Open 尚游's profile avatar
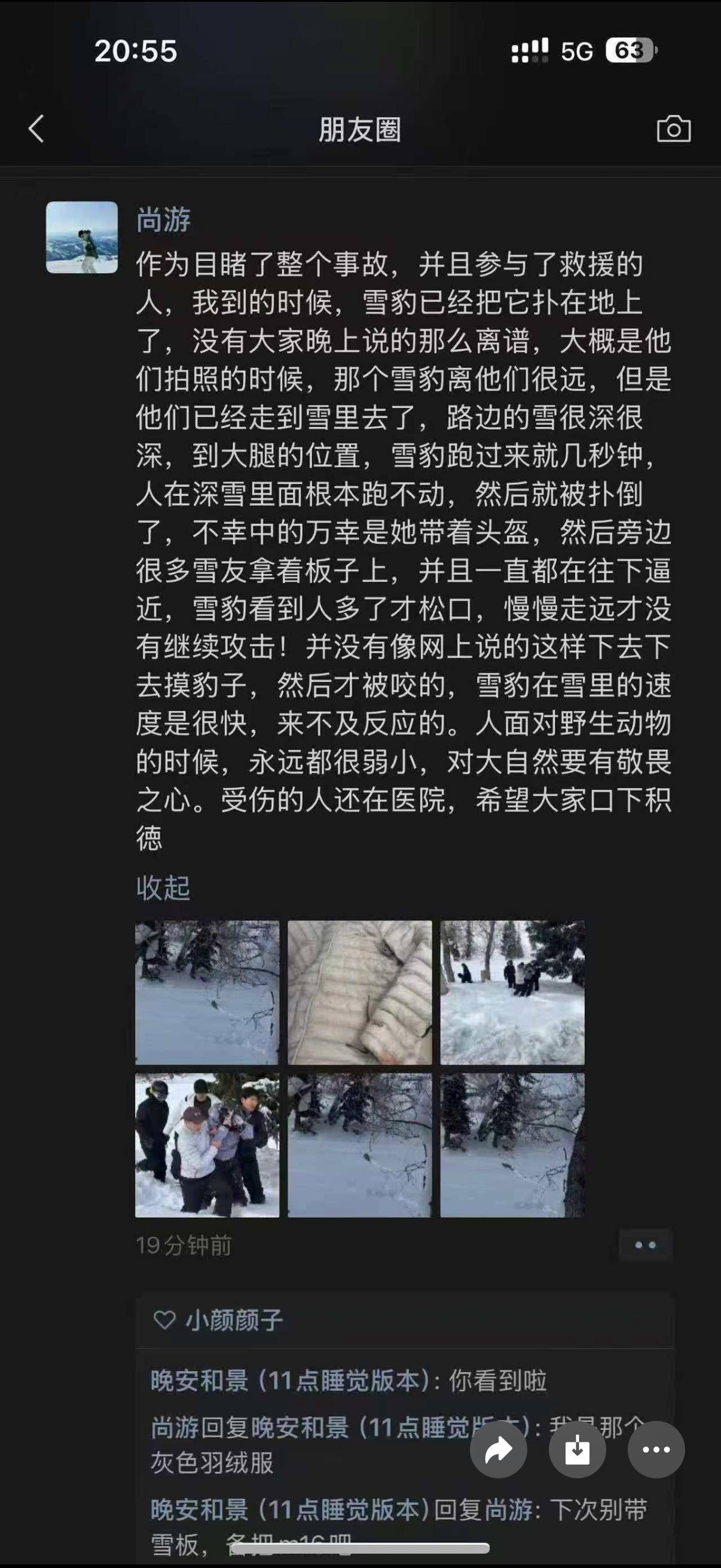Image resolution: width=721 pixels, height=1568 pixels. (x=82, y=237)
